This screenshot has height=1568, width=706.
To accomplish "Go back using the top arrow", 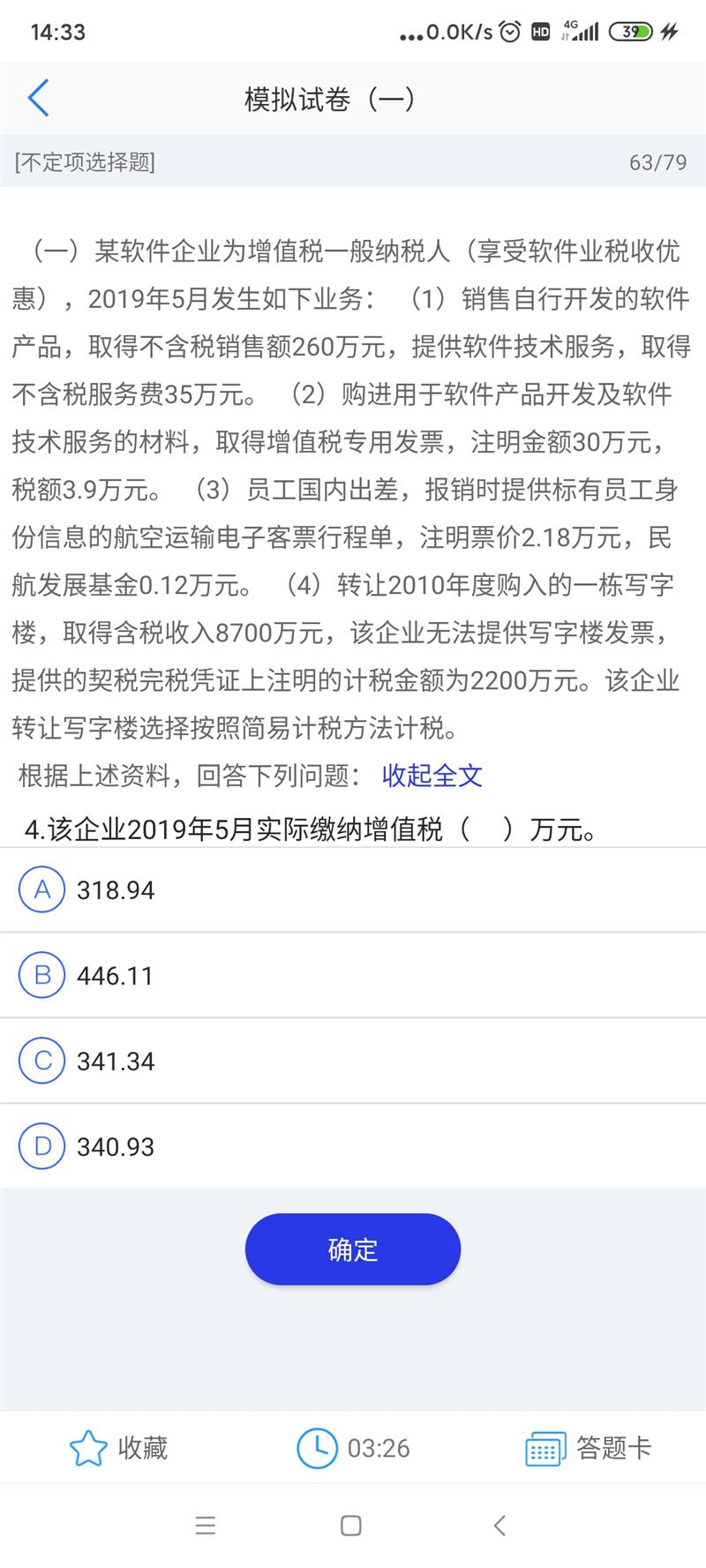I will click(x=38, y=98).
